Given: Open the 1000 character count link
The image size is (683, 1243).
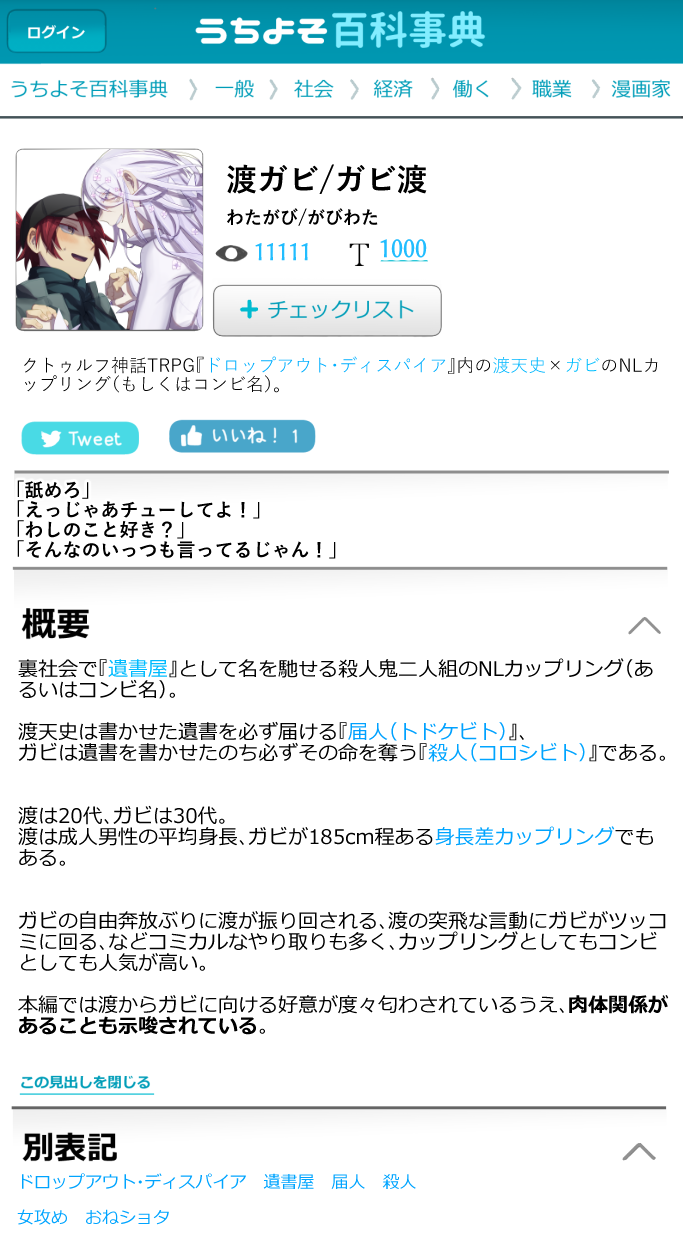Looking at the screenshot, I should pyautogui.click(x=403, y=250).
